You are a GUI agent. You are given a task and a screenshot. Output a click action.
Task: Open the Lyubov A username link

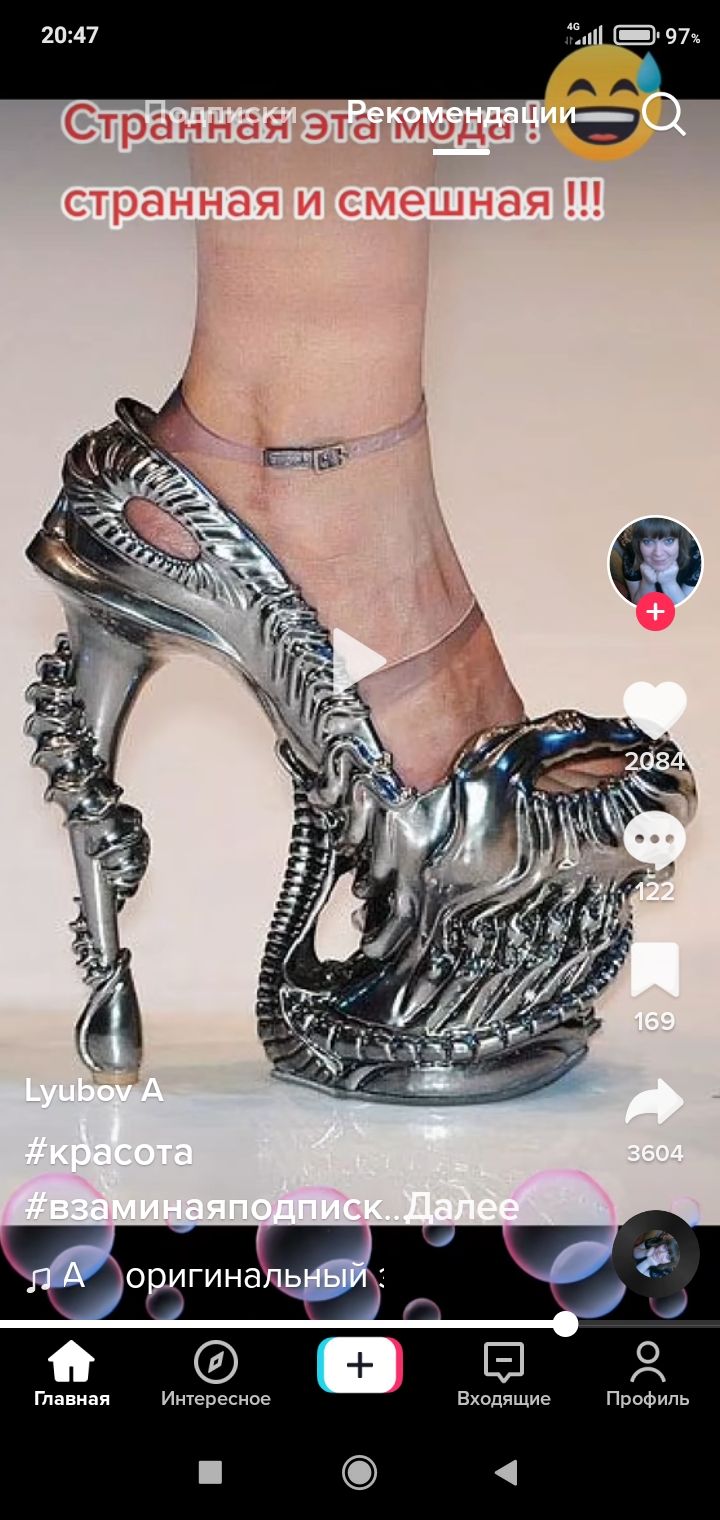tap(94, 1090)
